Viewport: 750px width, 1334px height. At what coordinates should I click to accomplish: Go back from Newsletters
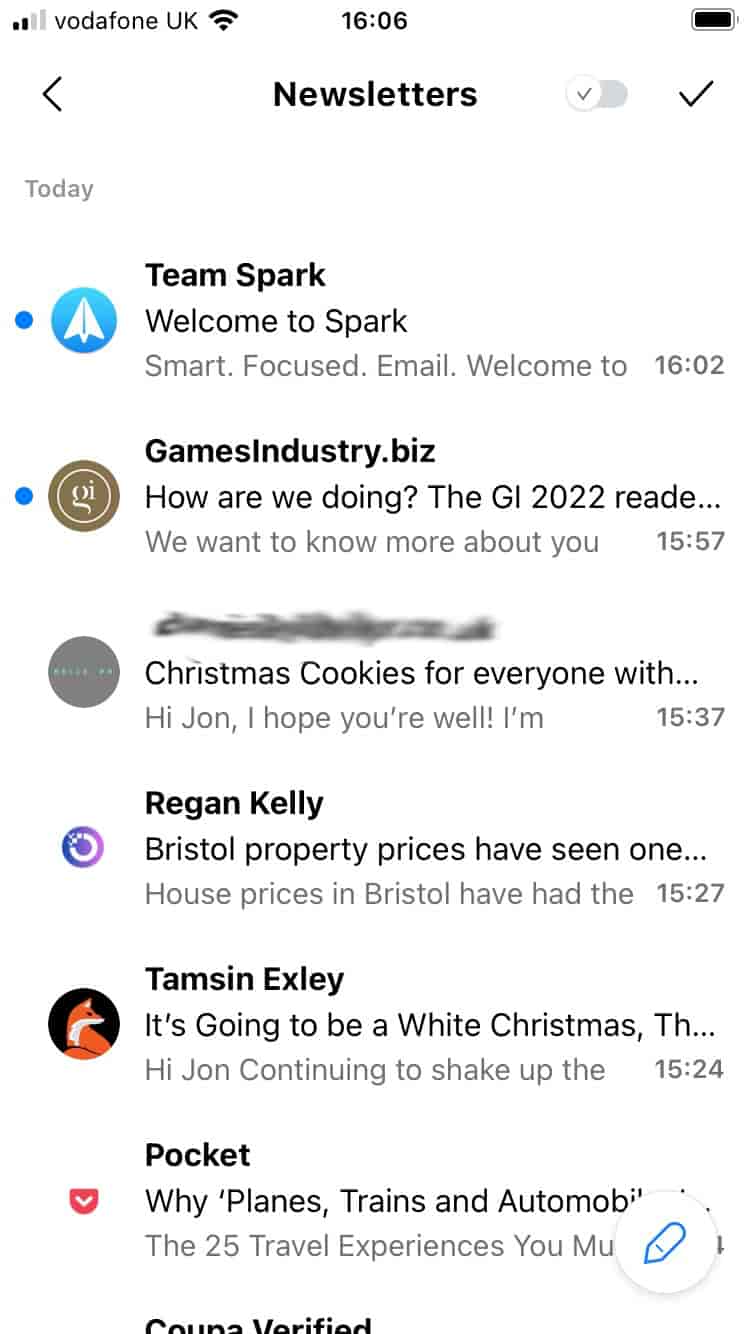coord(52,95)
